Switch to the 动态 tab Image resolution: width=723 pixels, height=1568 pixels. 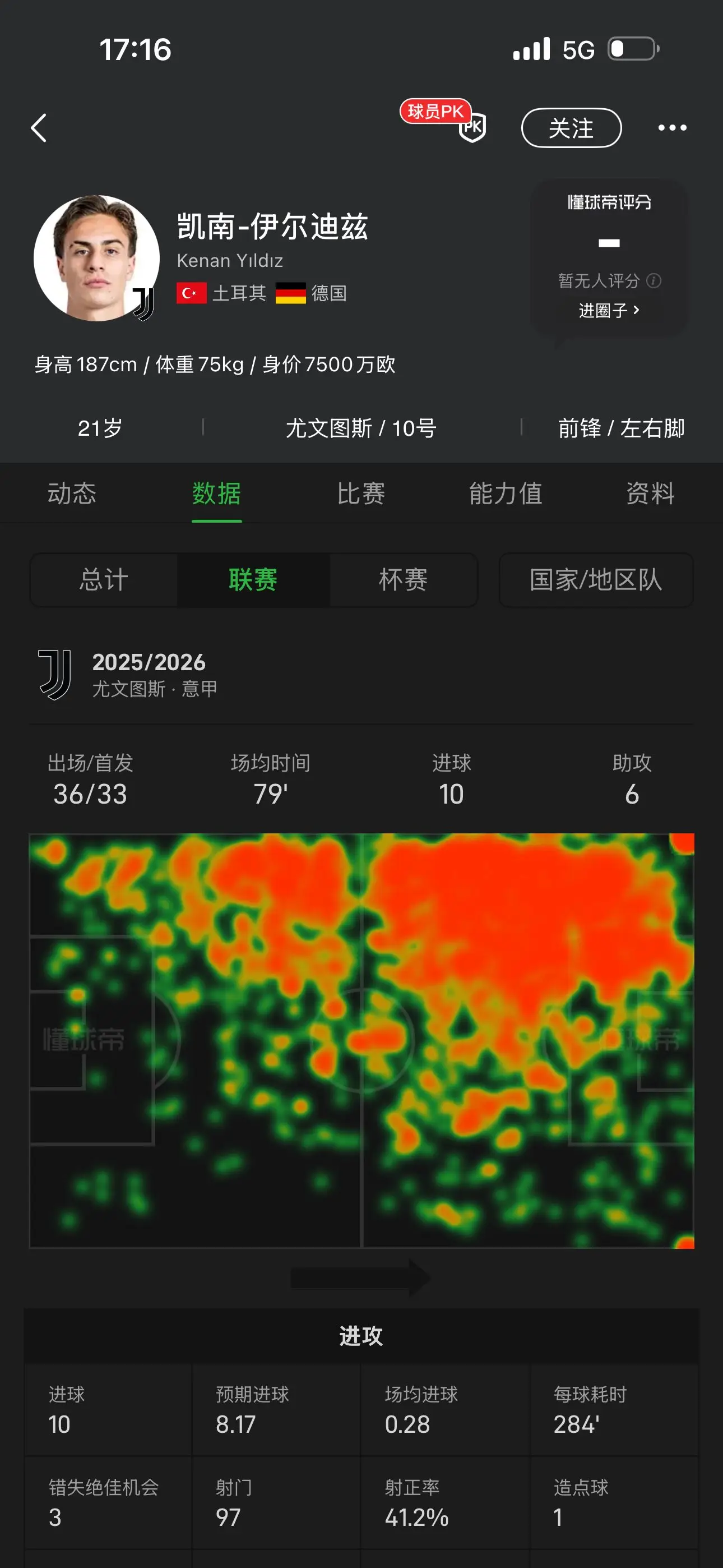coord(72,493)
